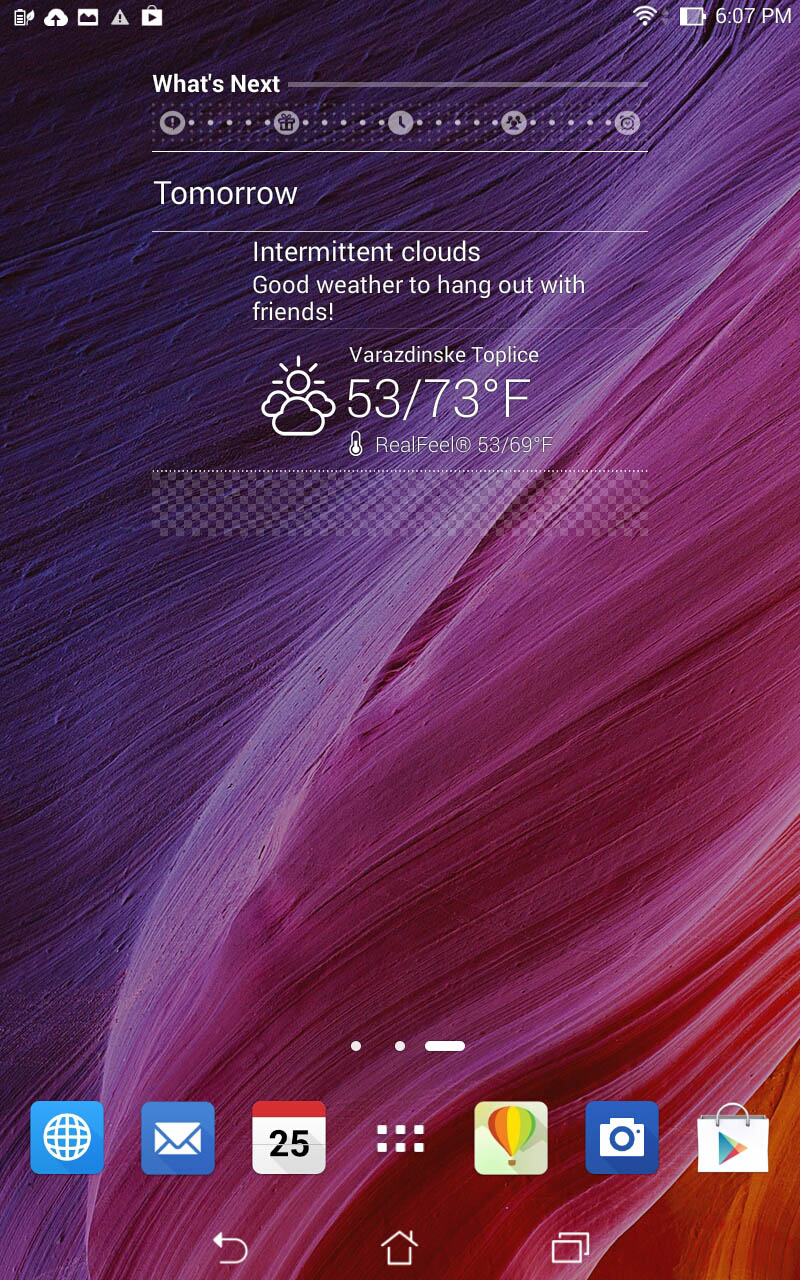The width and height of the screenshot is (800, 1280).
Task: Open the What's Next widget header
Action: (x=216, y=84)
